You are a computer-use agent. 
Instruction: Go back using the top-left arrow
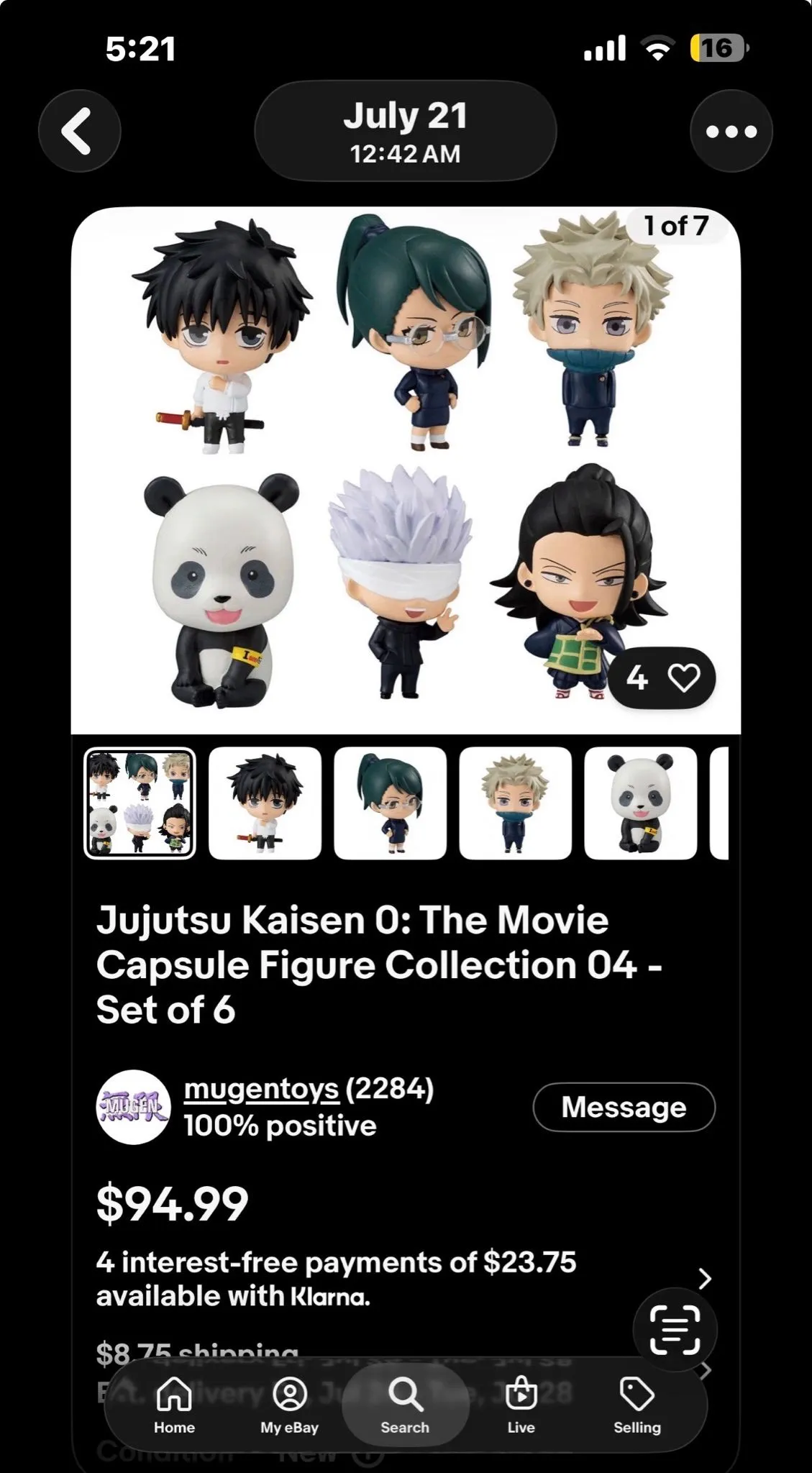(79, 131)
